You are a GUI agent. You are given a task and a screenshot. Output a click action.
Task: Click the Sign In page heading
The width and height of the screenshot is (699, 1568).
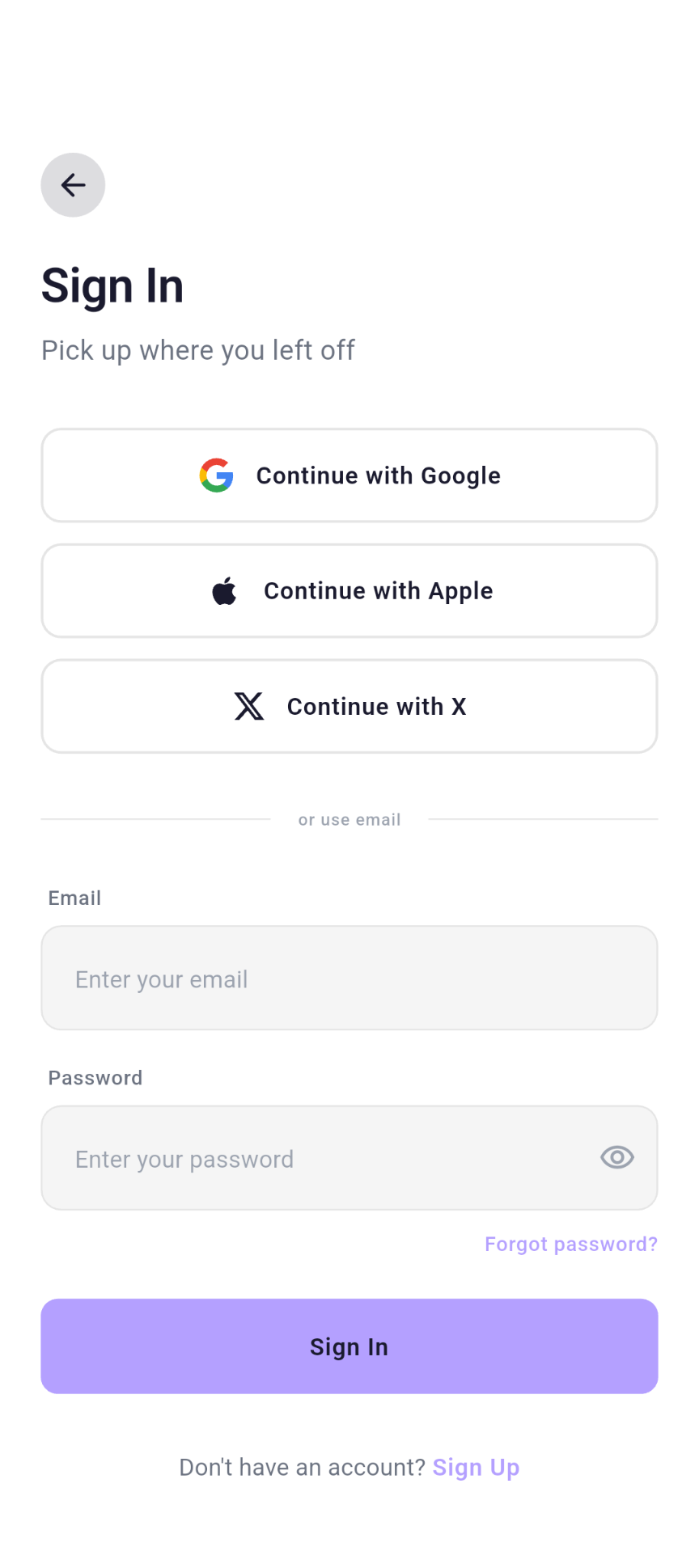pos(112,285)
